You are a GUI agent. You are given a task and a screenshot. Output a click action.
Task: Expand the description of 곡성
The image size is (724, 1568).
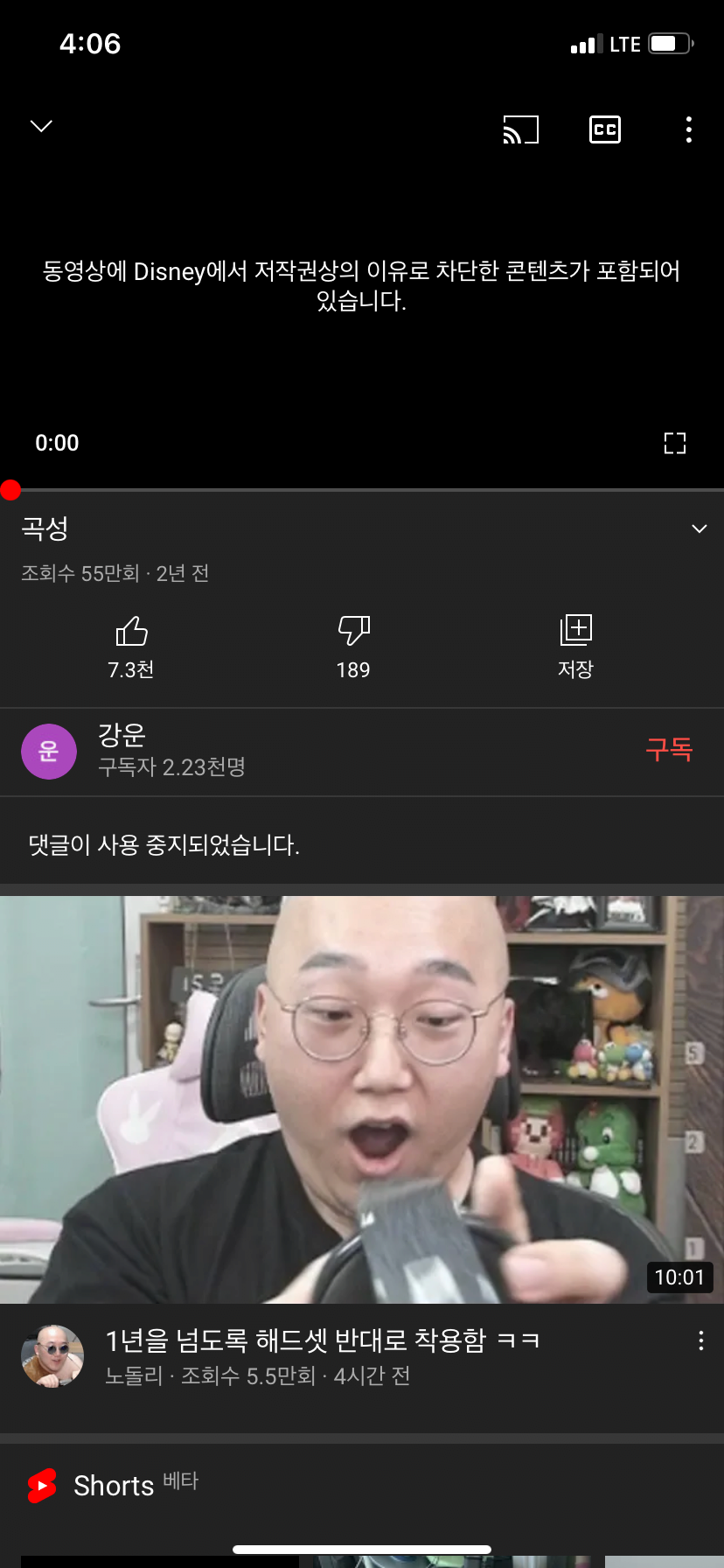point(699,528)
